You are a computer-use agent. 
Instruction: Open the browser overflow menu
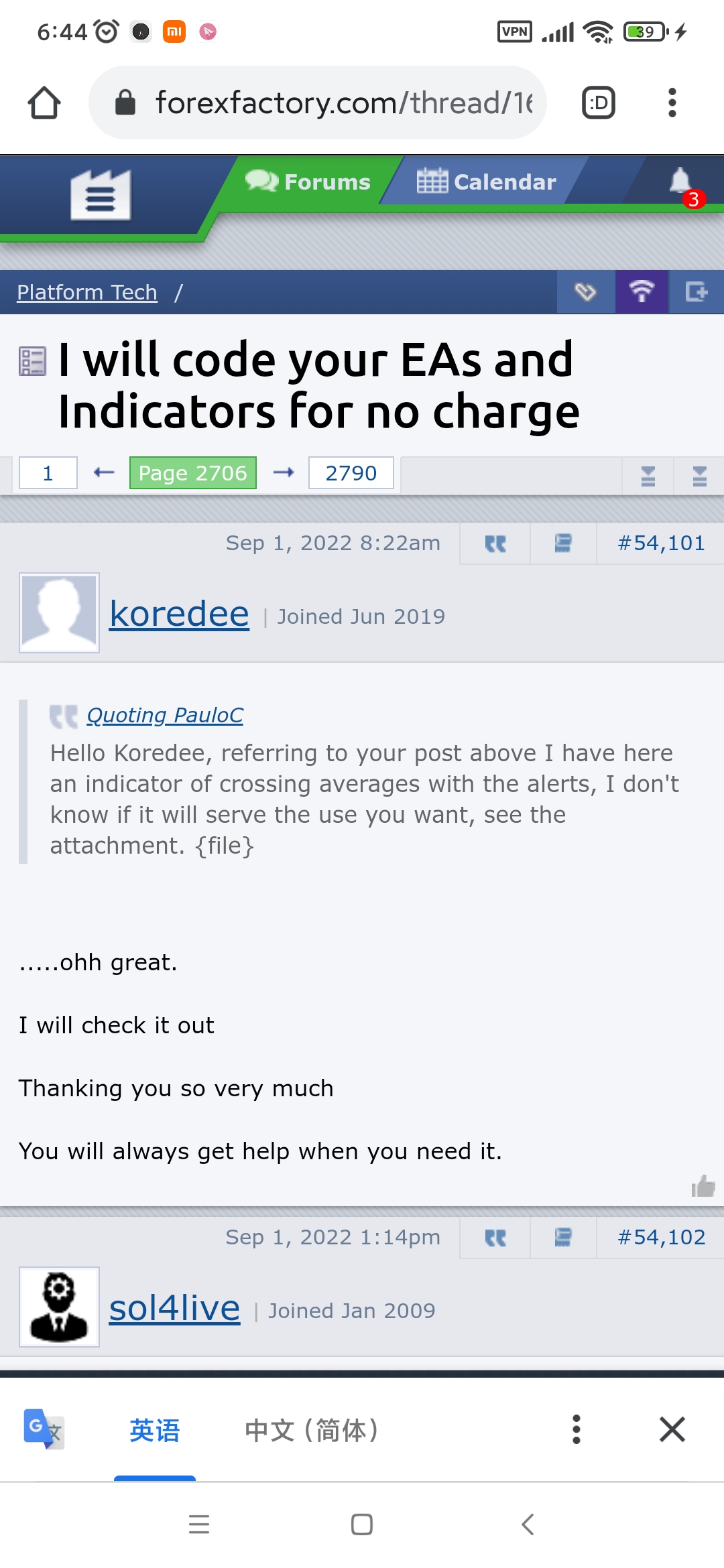(672, 103)
